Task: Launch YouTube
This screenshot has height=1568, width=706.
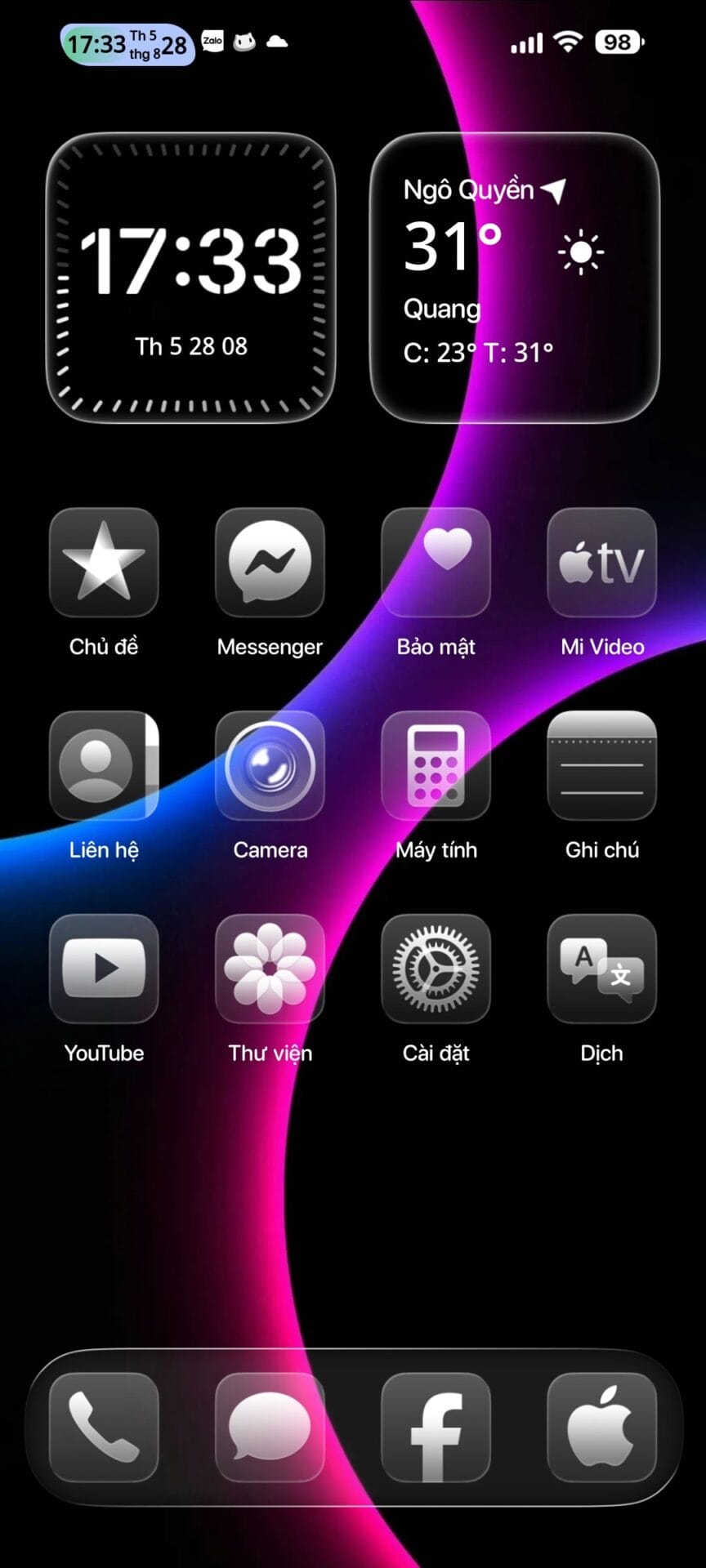Action: tap(104, 969)
